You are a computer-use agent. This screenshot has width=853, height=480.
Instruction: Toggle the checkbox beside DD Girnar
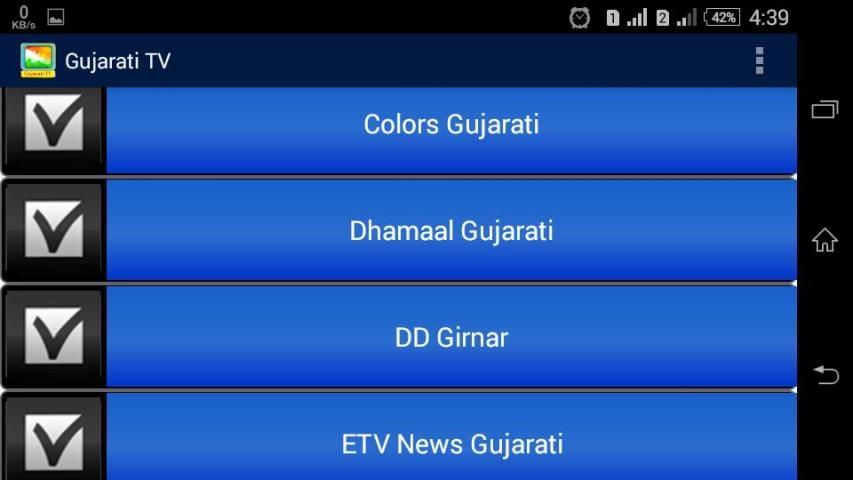tap(54, 337)
